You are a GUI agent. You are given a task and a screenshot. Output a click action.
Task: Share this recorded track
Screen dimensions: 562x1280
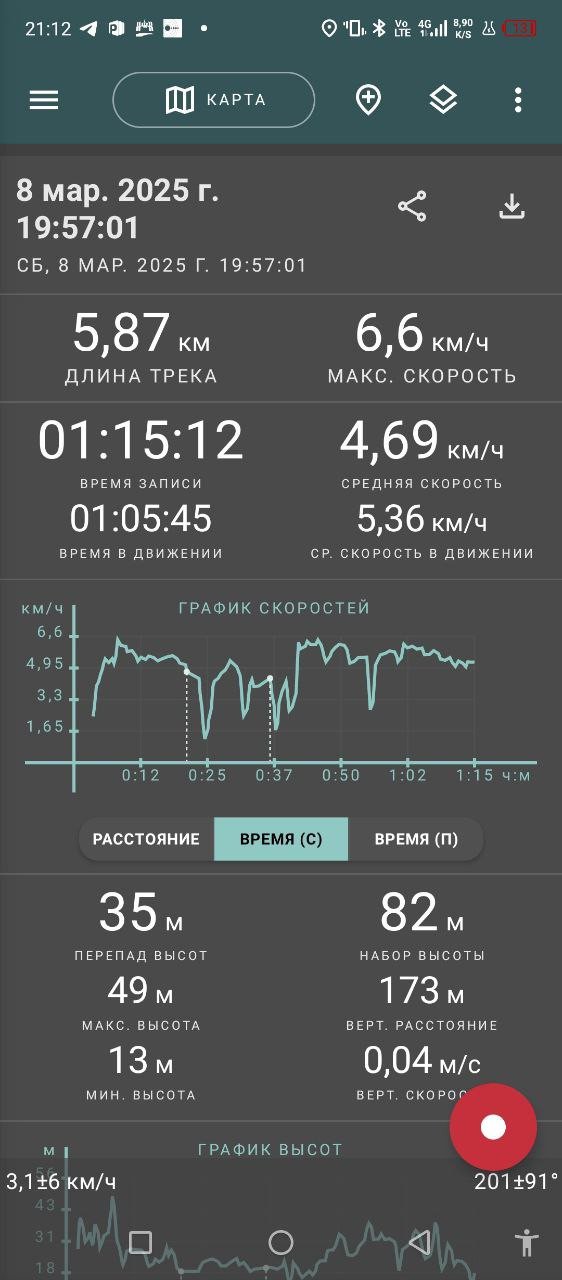(x=412, y=207)
